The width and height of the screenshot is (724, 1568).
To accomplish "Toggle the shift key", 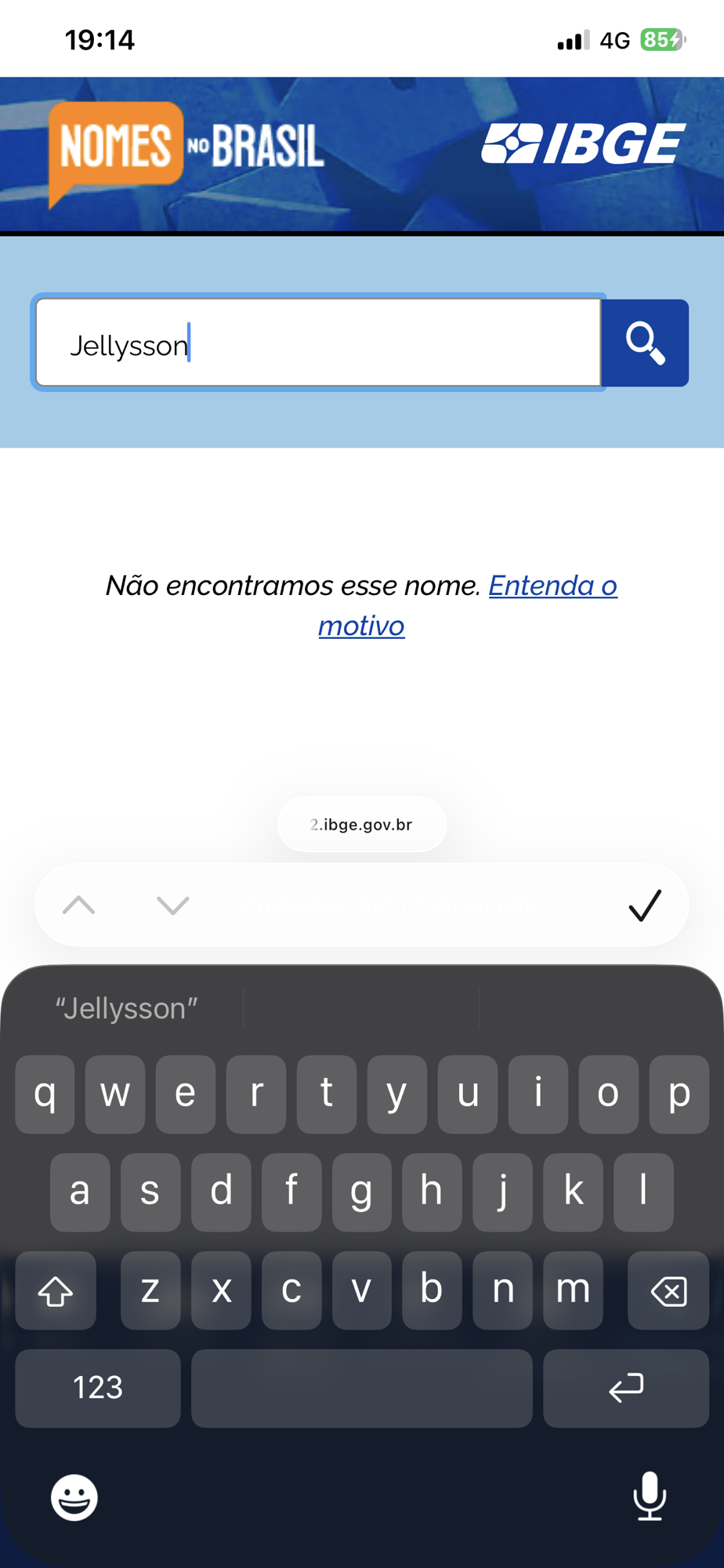I will (x=56, y=1290).
